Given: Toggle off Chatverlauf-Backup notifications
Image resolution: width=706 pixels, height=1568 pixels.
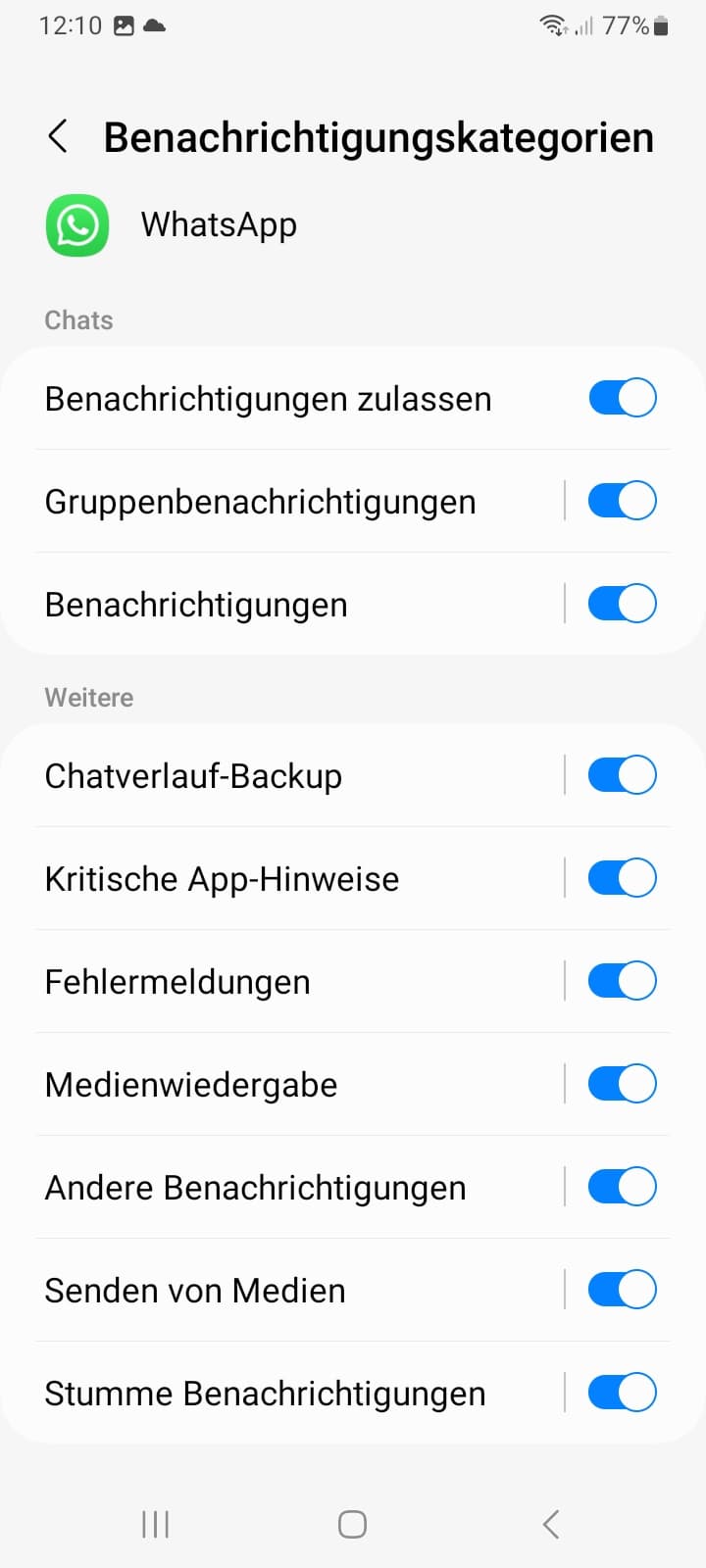Looking at the screenshot, I should coord(622,775).
